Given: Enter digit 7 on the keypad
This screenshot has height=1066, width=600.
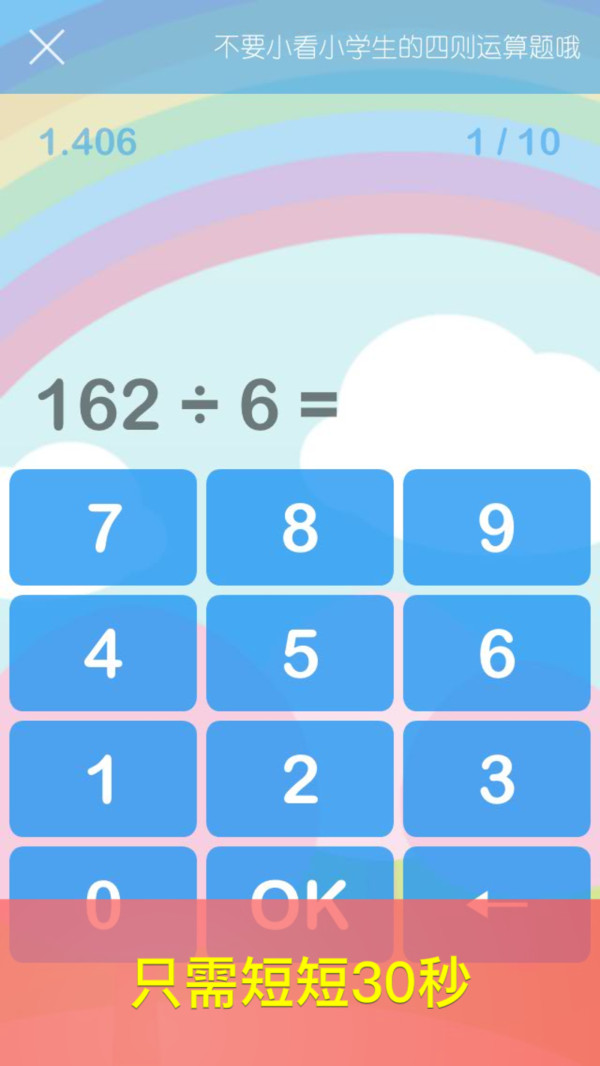Looking at the screenshot, I should (103, 527).
